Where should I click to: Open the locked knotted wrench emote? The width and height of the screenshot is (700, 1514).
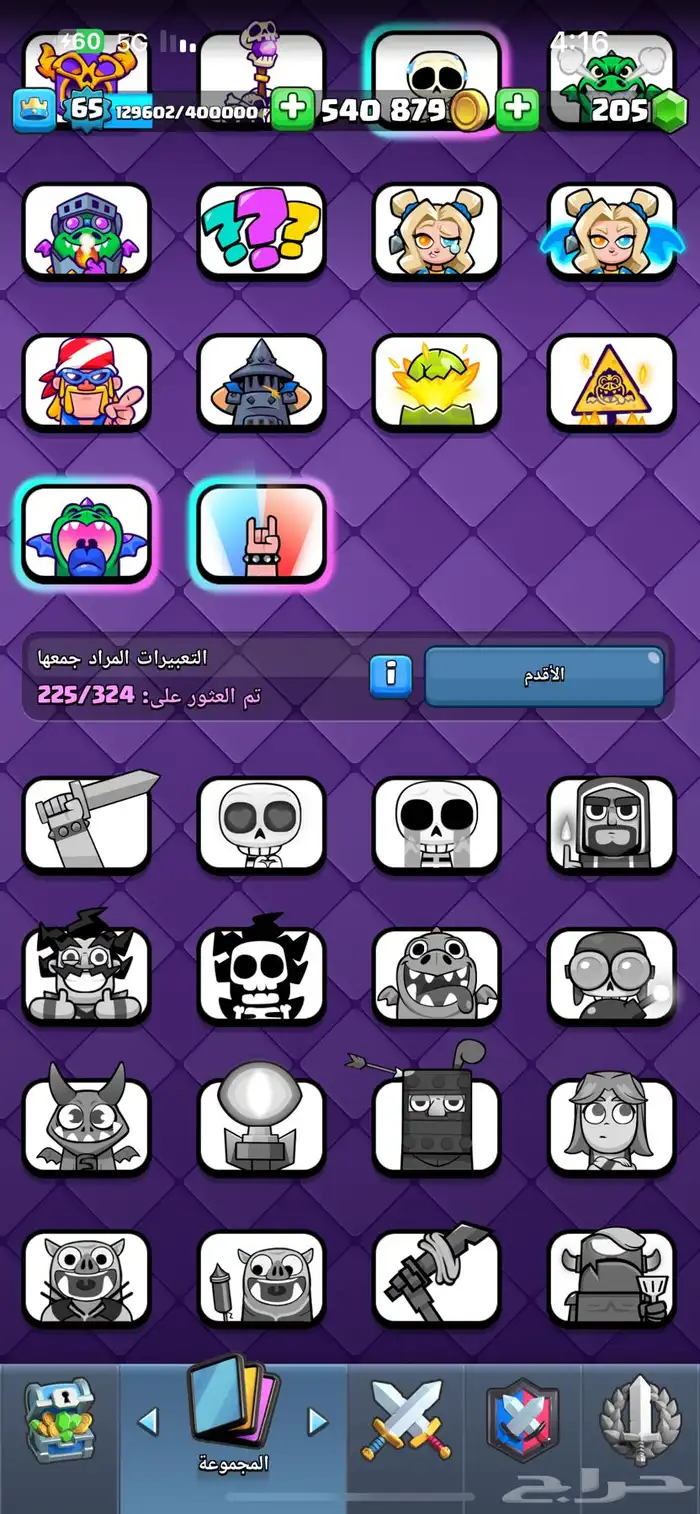(x=436, y=1277)
